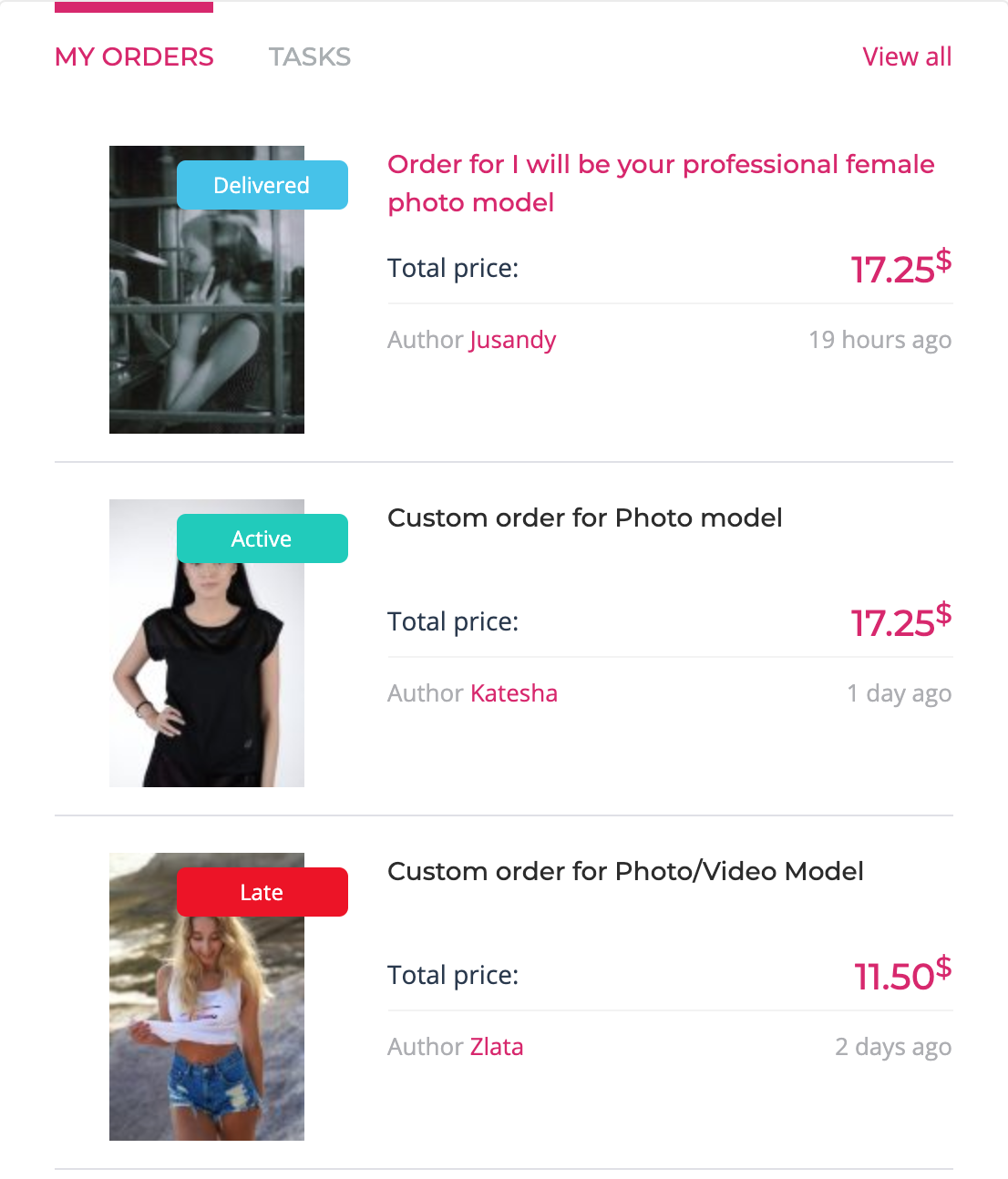
Task: Click the 17.25$ price of the Delivered order
Action: pyautogui.click(x=898, y=269)
